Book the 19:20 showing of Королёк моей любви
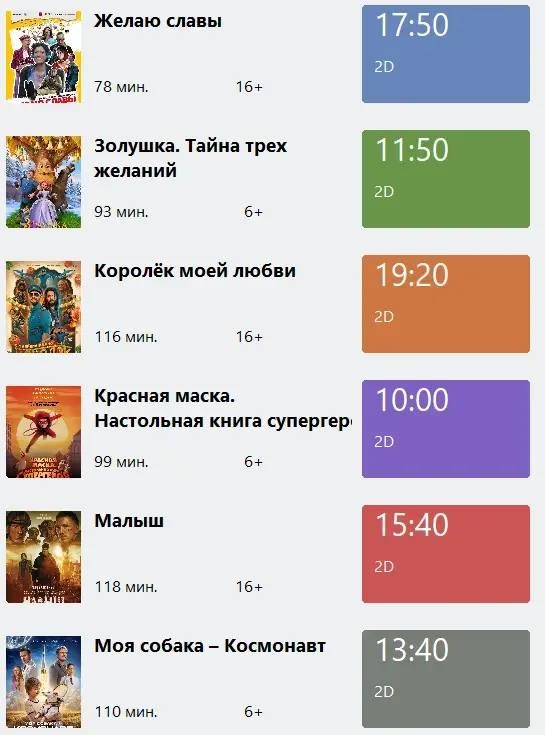 446,304
